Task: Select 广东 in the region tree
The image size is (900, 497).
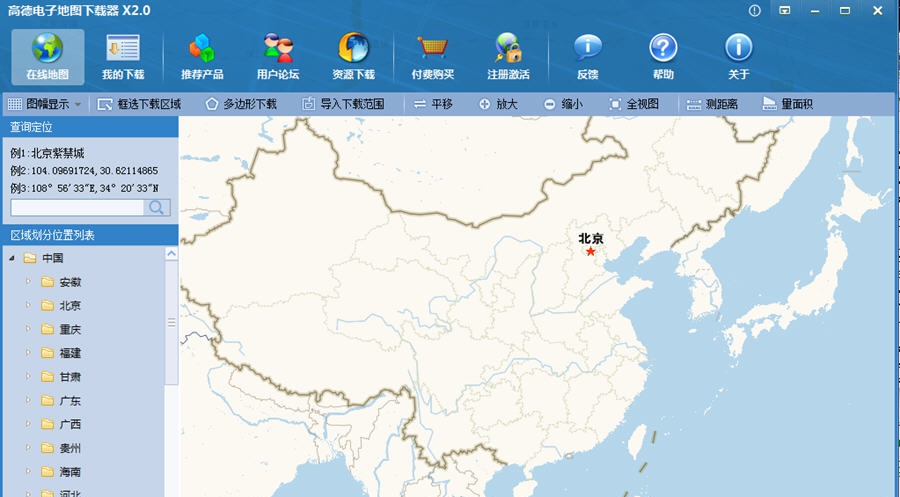Action: click(70, 401)
